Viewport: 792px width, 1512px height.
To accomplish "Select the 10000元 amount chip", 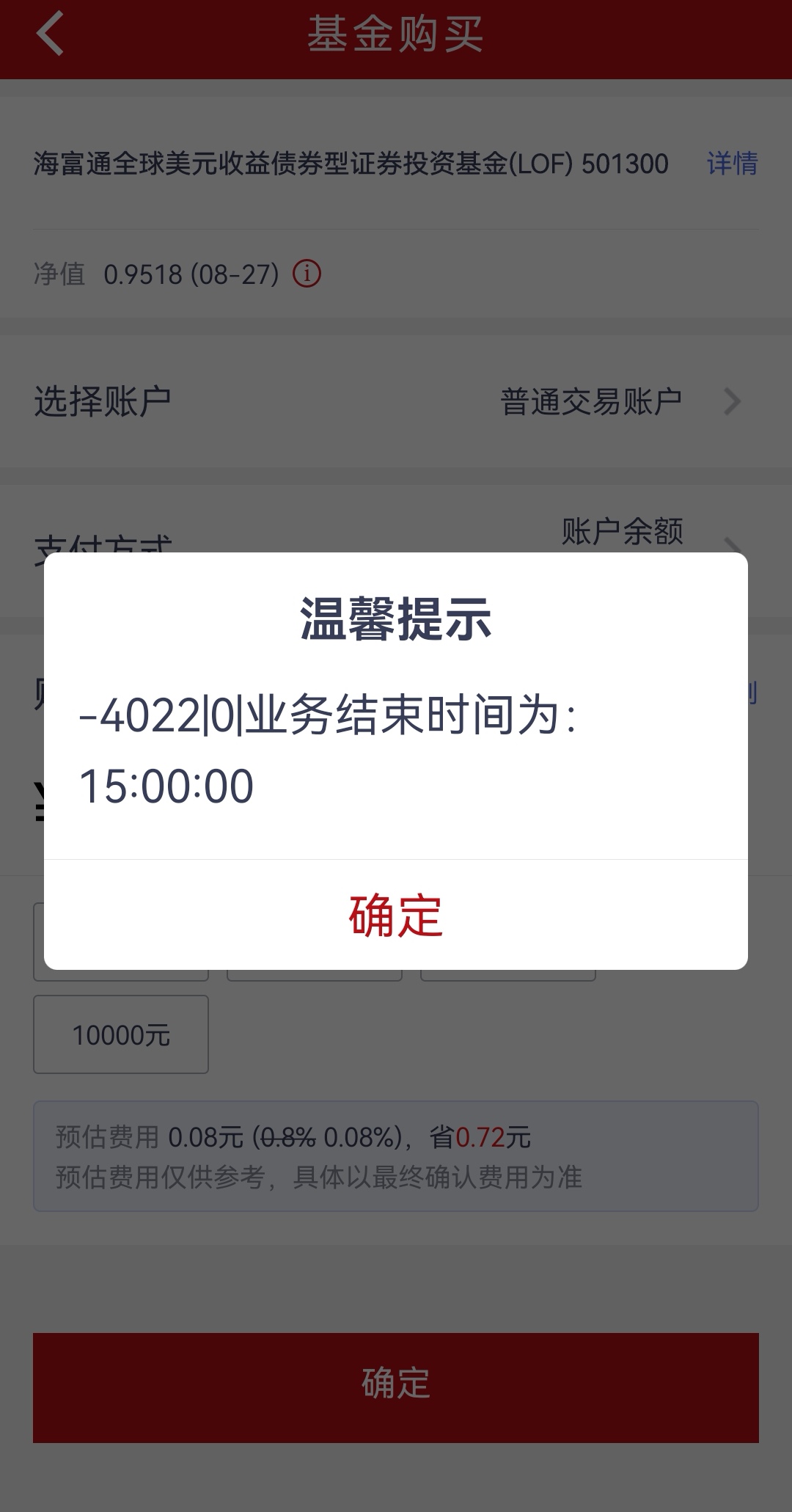I will (x=121, y=1034).
